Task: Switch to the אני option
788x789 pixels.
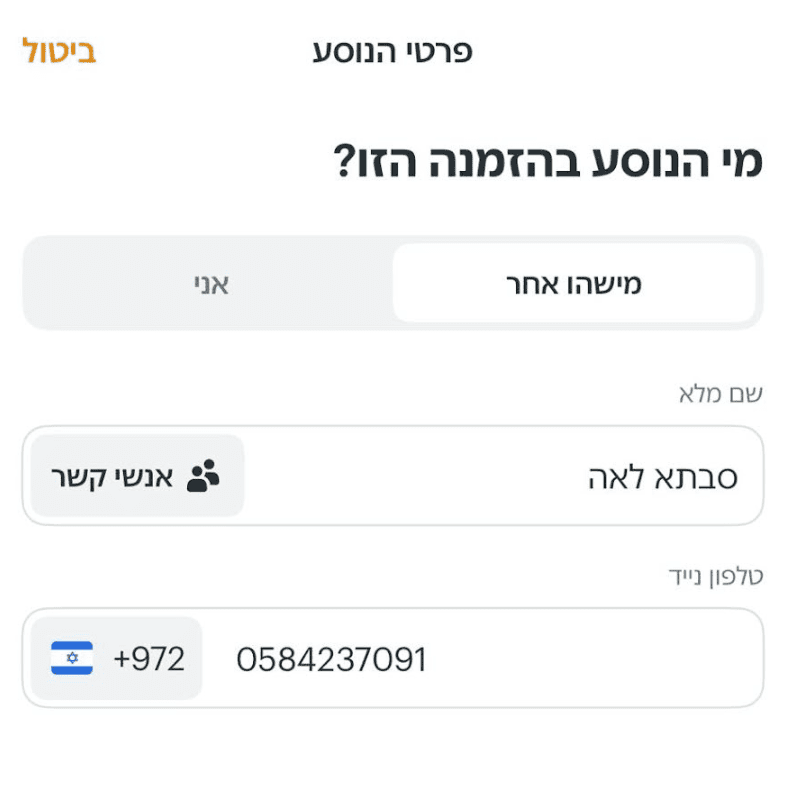Action: (x=211, y=283)
